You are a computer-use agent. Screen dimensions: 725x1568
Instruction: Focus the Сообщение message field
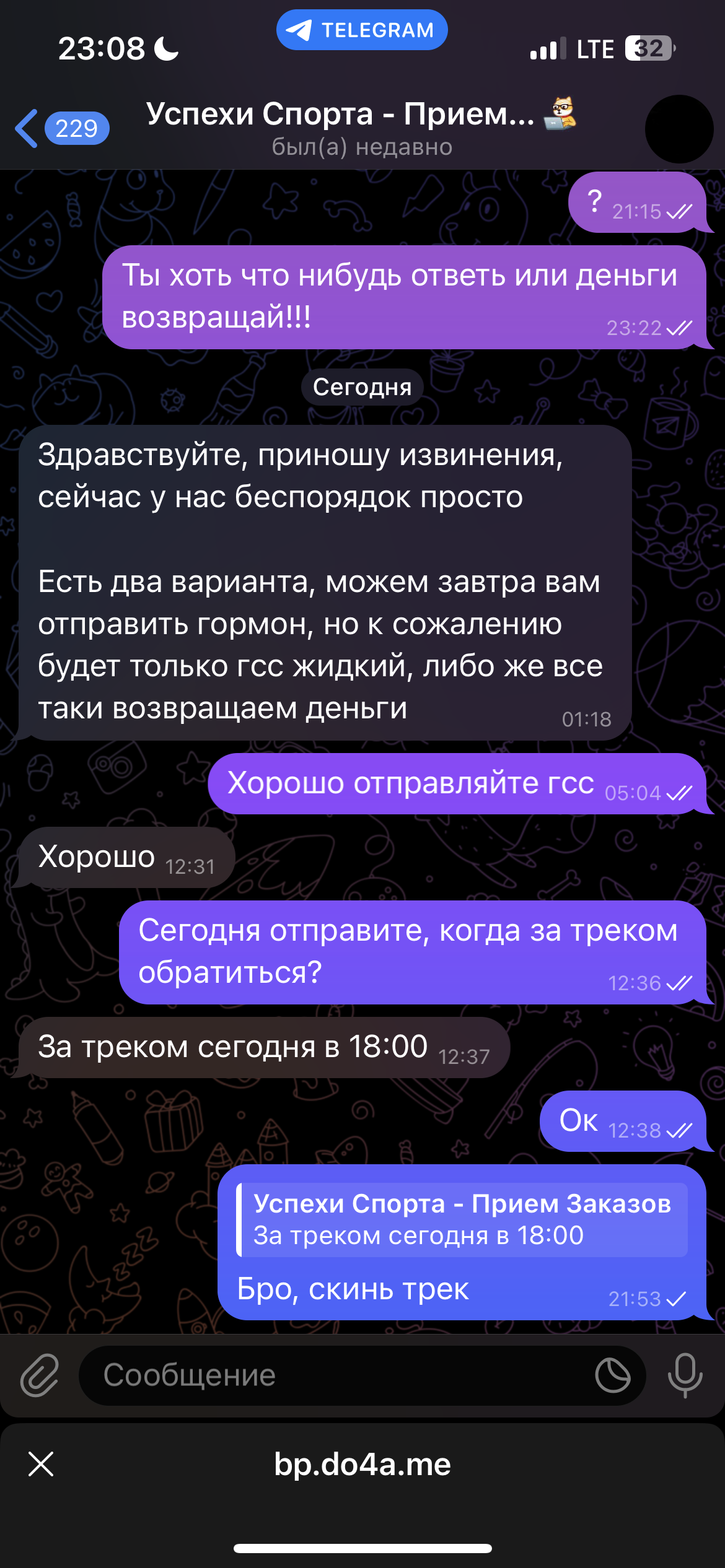tap(335, 1375)
